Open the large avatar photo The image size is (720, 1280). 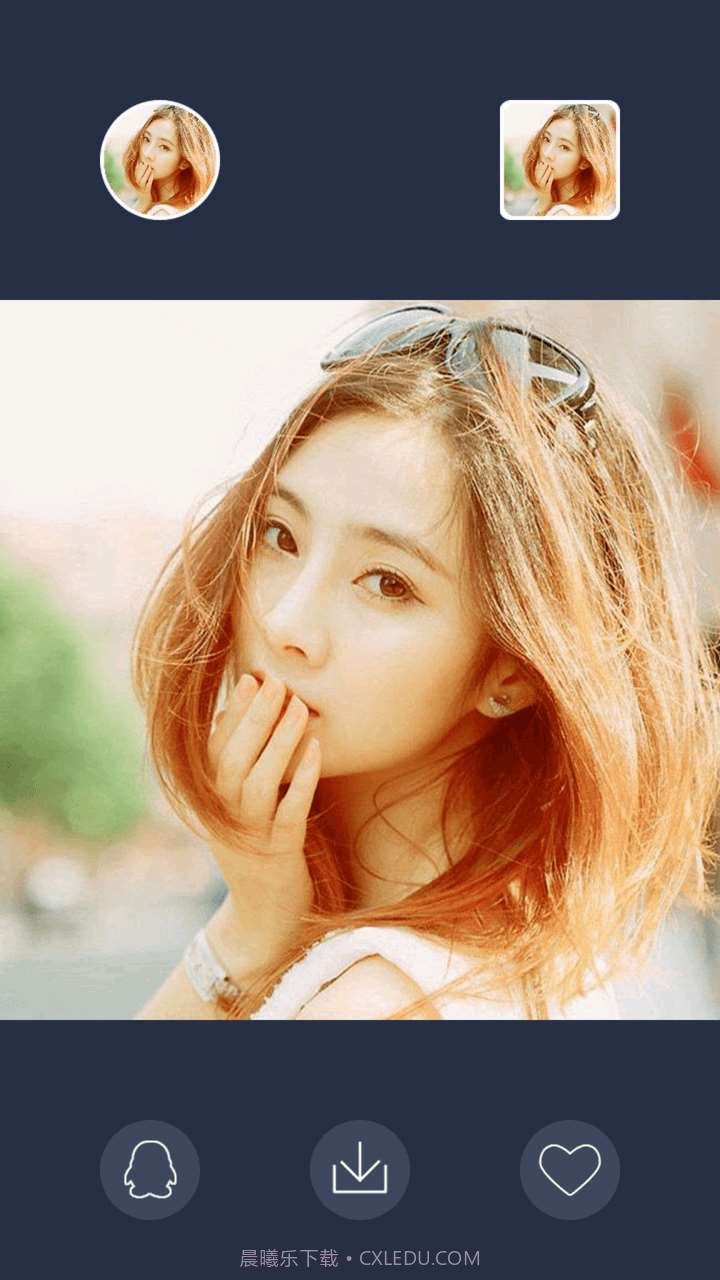360,660
